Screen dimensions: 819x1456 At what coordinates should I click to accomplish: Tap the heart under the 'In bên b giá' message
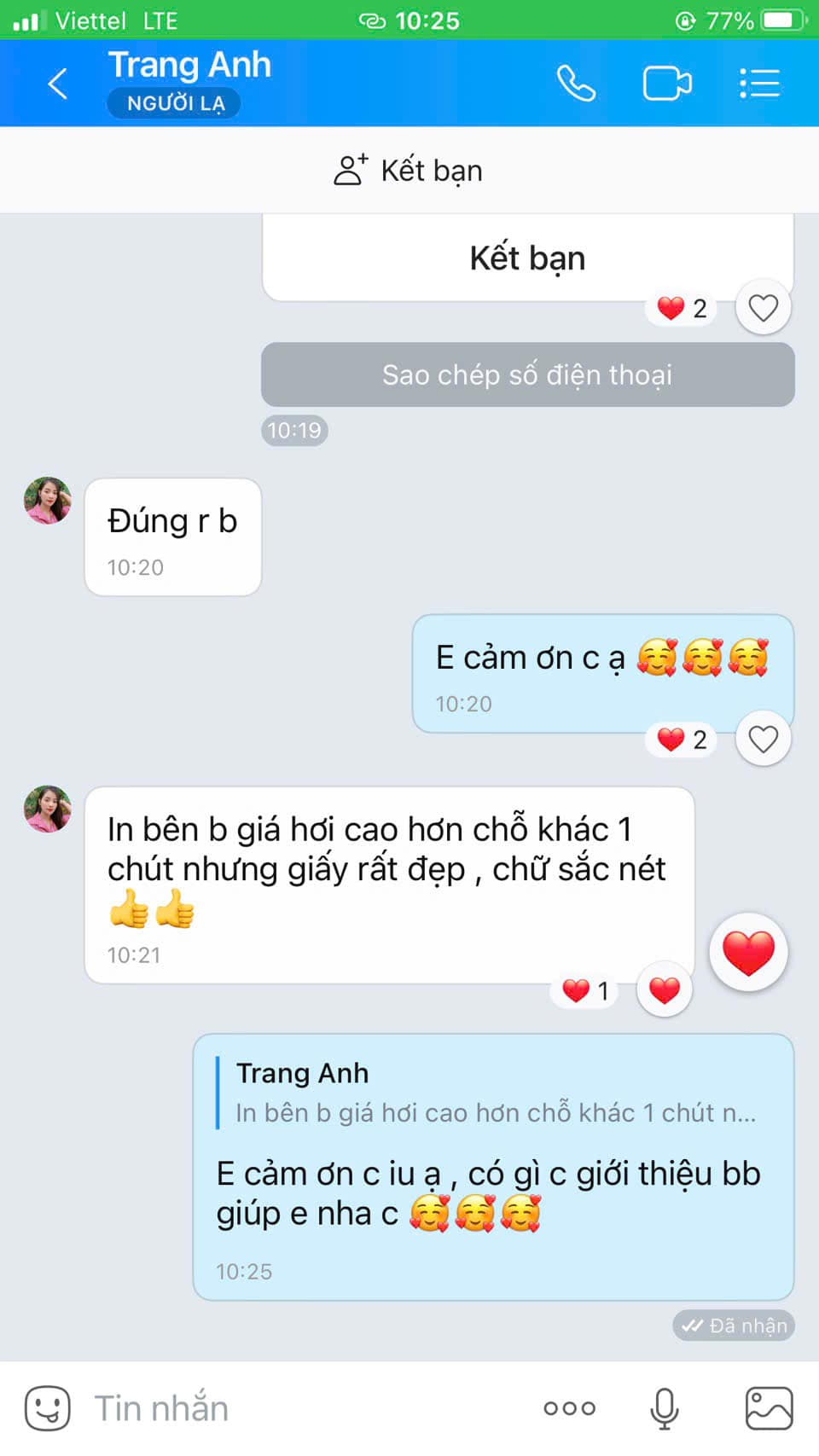[x=665, y=990]
